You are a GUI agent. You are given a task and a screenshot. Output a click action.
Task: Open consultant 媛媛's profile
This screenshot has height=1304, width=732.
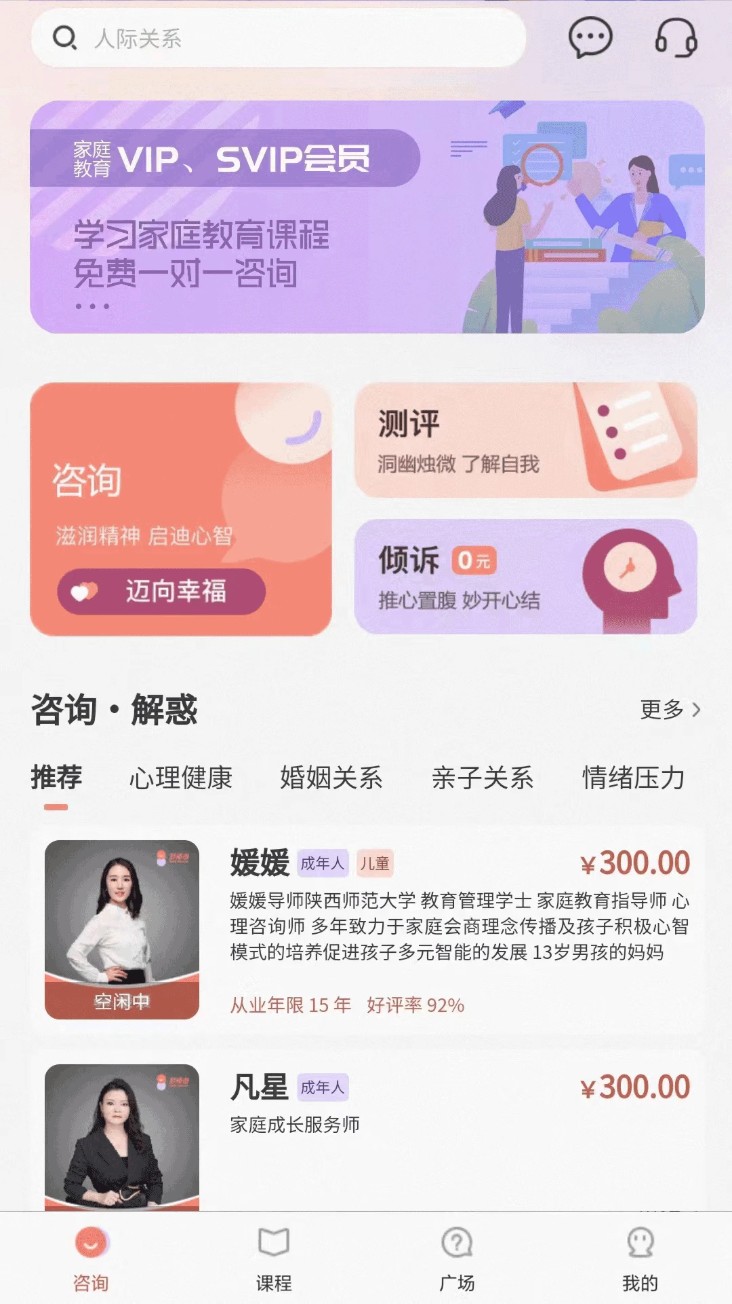point(367,930)
